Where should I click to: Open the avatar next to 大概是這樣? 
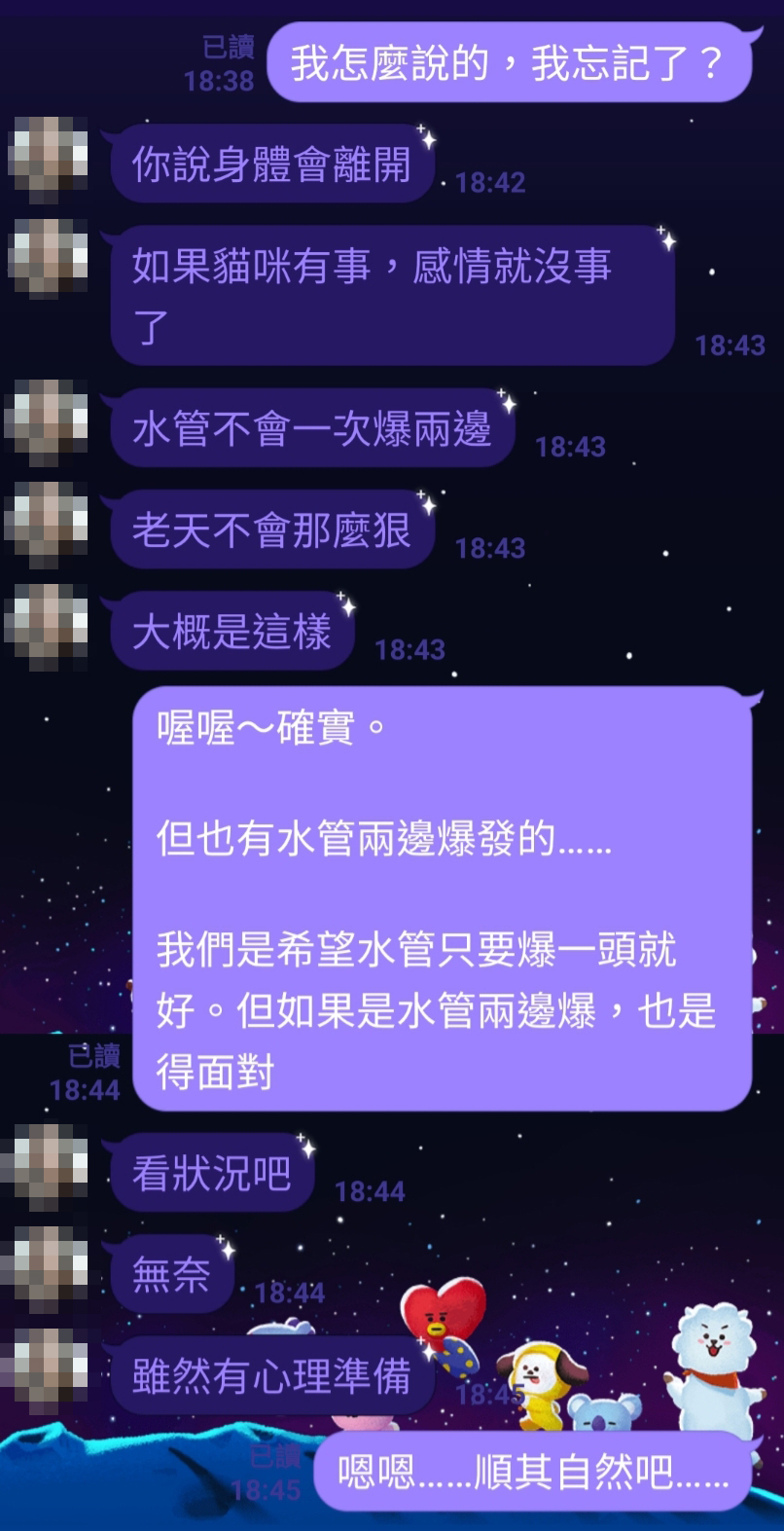tap(47, 626)
